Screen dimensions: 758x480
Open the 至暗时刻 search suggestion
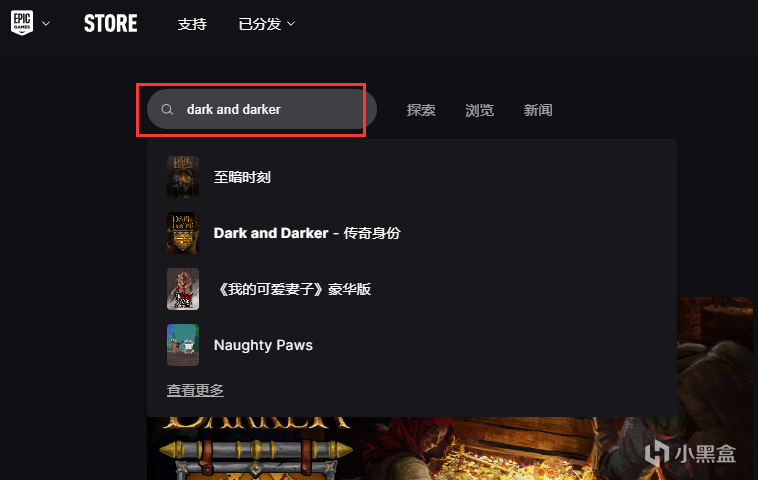pos(242,177)
